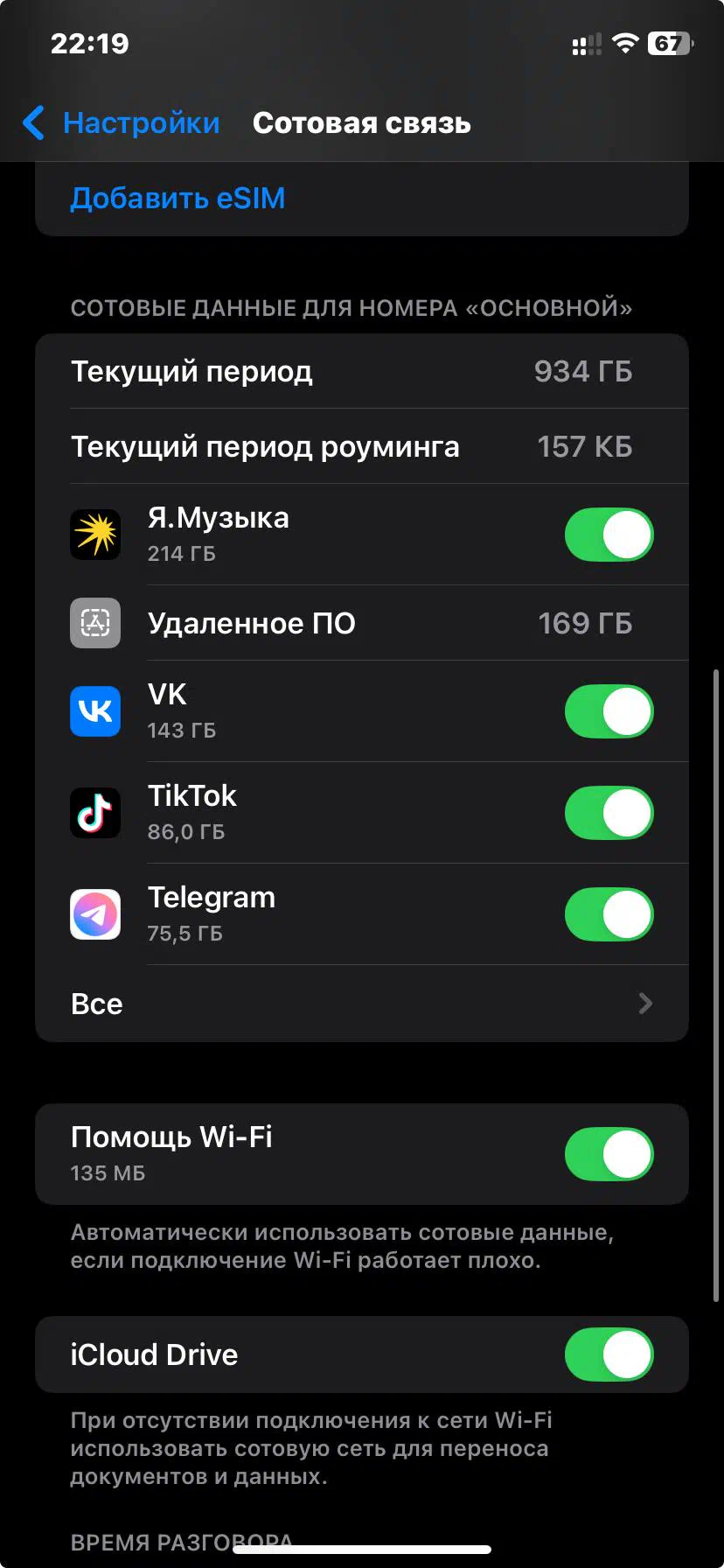724x1568 pixels.
Task: Switch off Telegram cellular data
Action: [609, 914]
